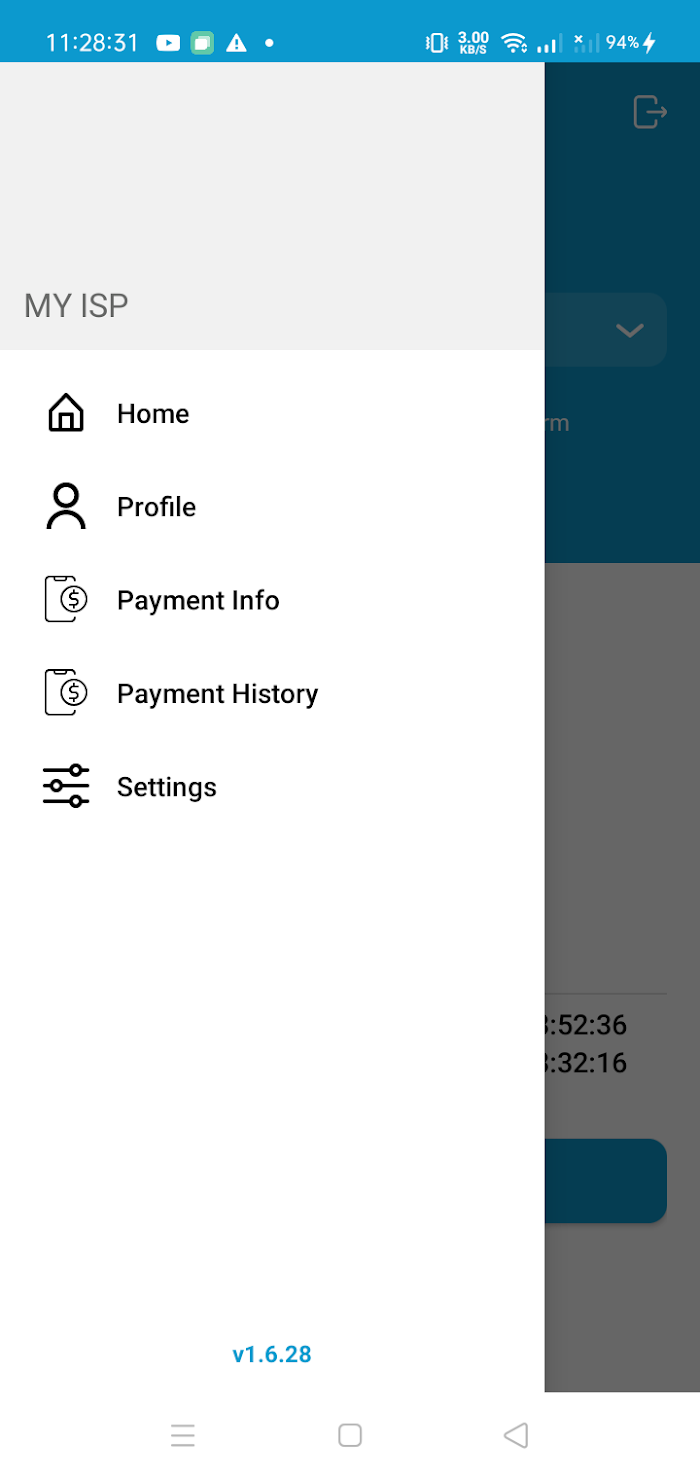Tap the logout icon in the top bar
Image resolution: width=700 pixels, height=1478 pixels.
click(650, 112)
